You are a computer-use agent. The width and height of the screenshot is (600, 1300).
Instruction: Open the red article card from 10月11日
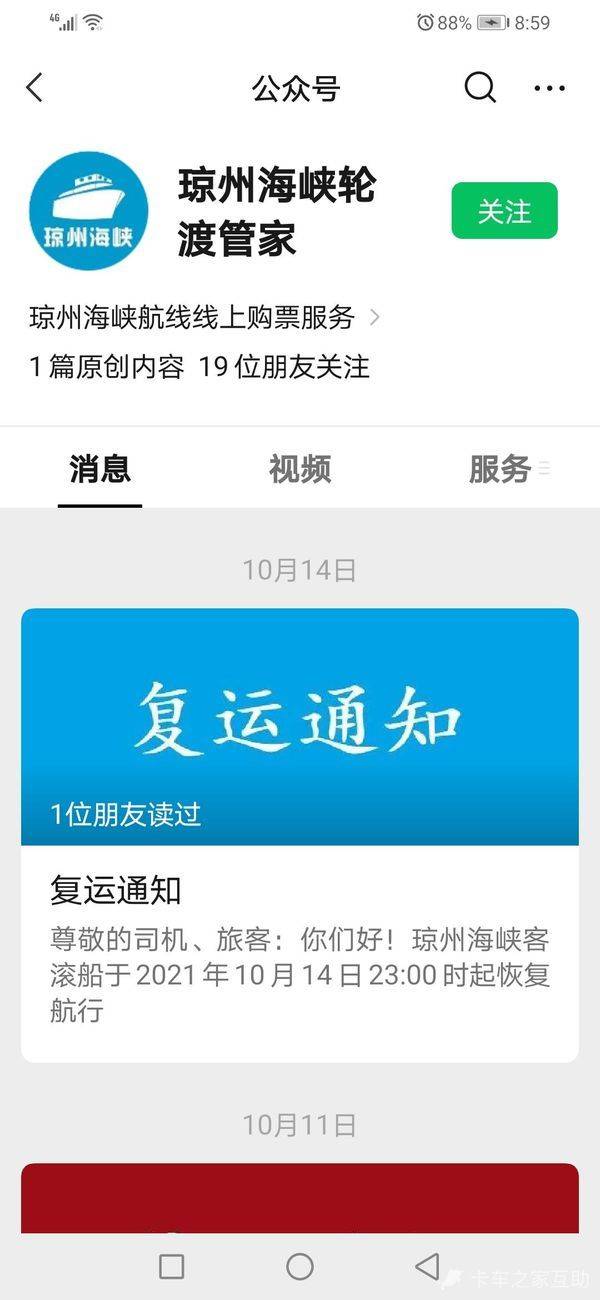coord(300,1197)
